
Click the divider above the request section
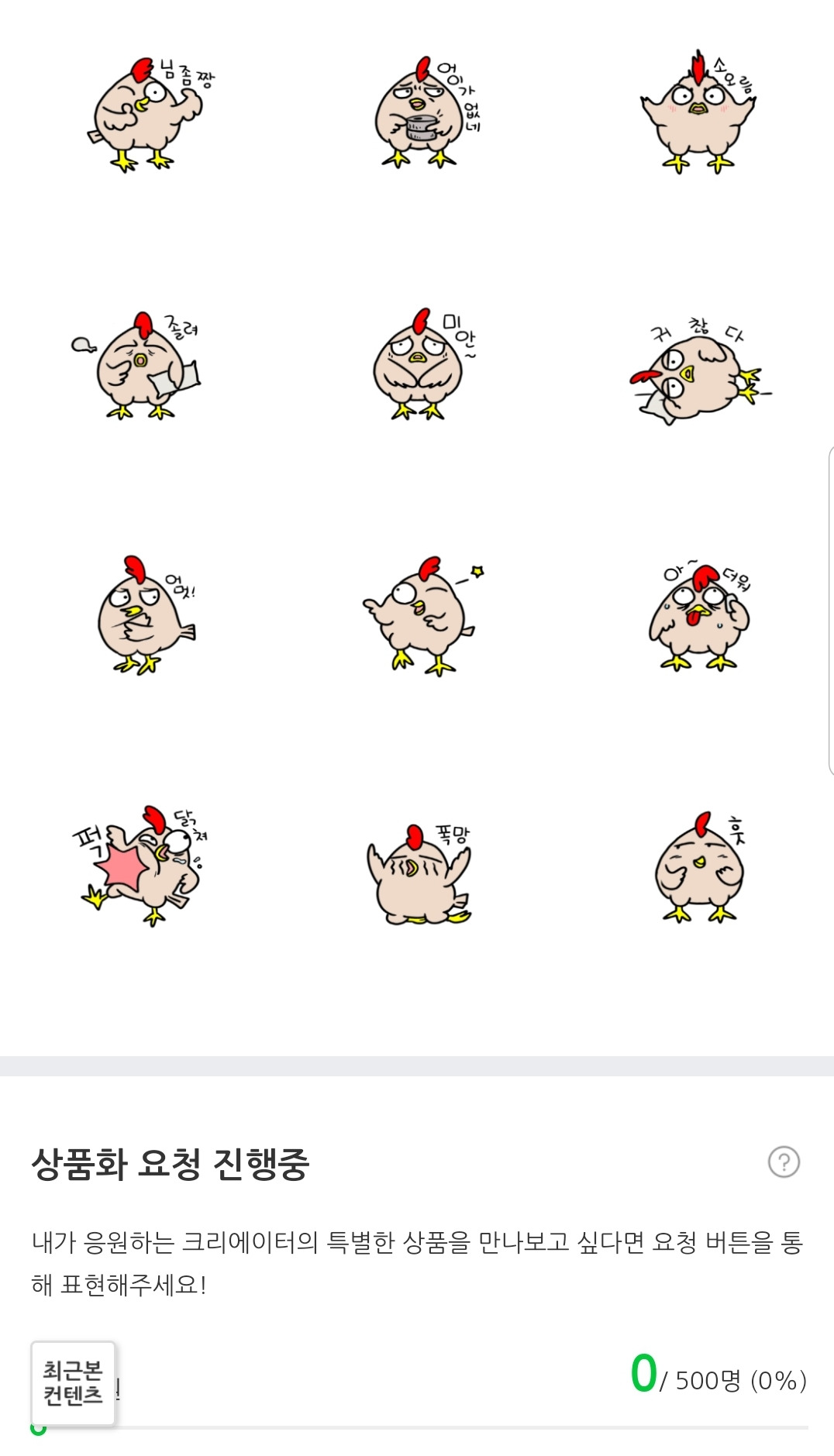(x=417, y=1066)
